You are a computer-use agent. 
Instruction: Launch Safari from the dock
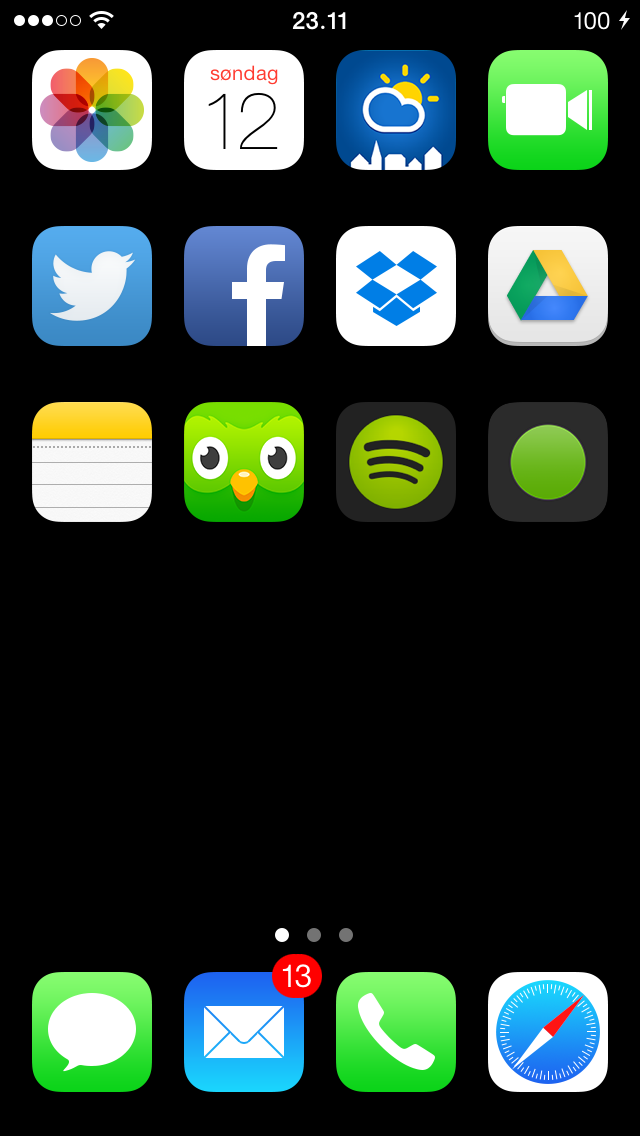pyautogui.click(x=548, y=1032)
